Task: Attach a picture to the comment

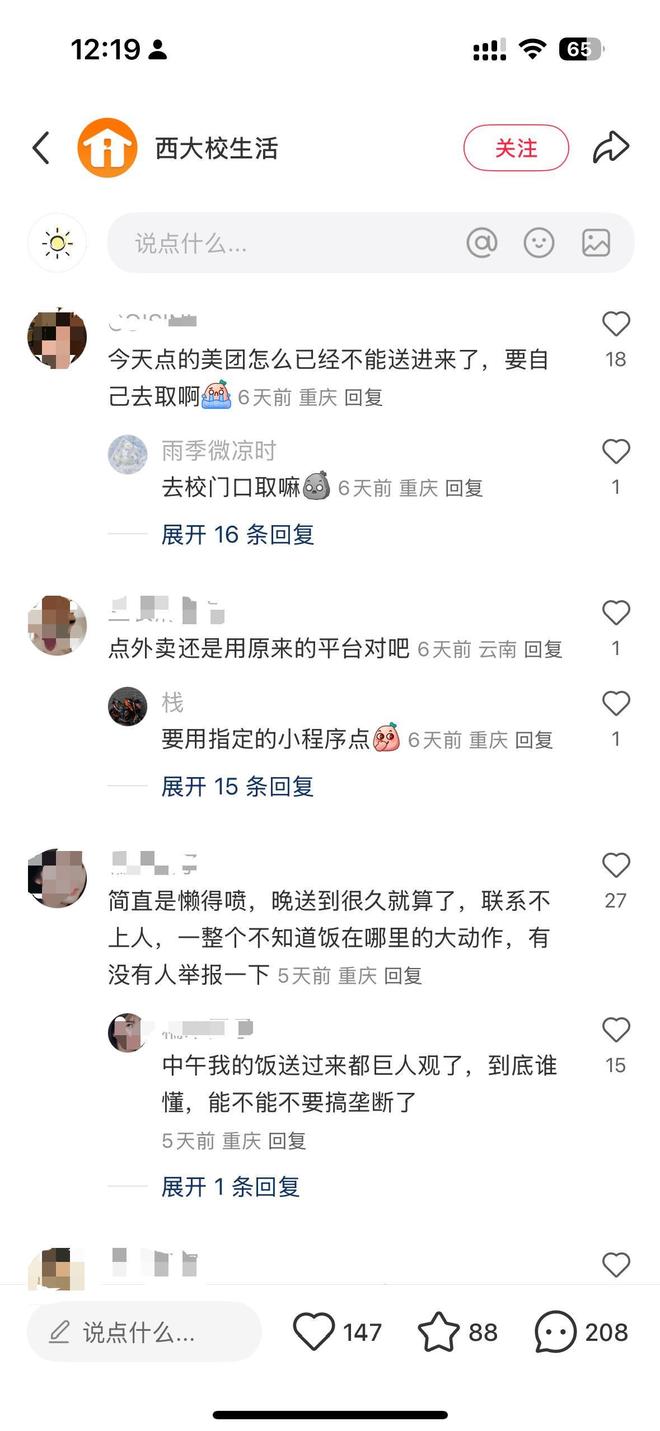Action: [596, 243]
